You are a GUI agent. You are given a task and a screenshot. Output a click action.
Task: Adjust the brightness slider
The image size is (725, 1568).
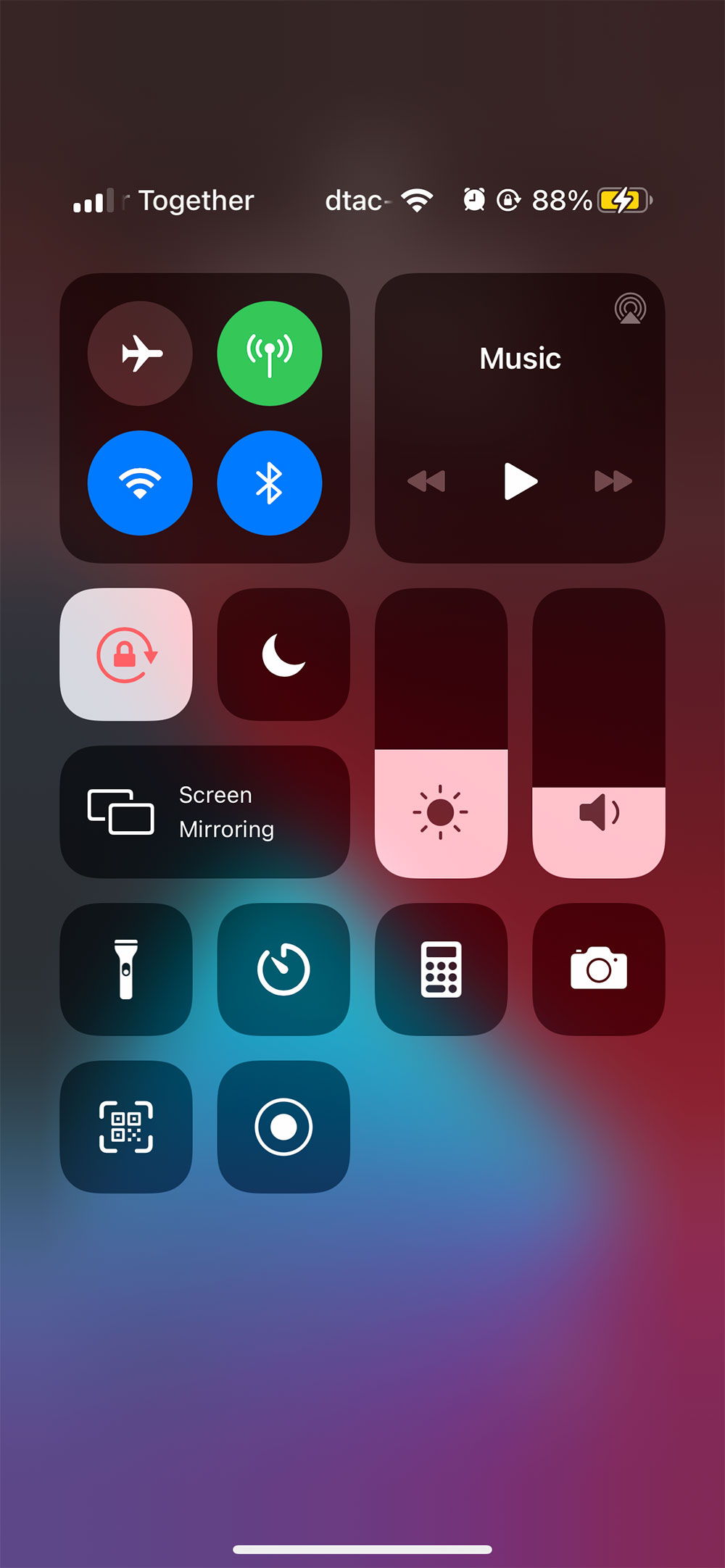point(441,733)
